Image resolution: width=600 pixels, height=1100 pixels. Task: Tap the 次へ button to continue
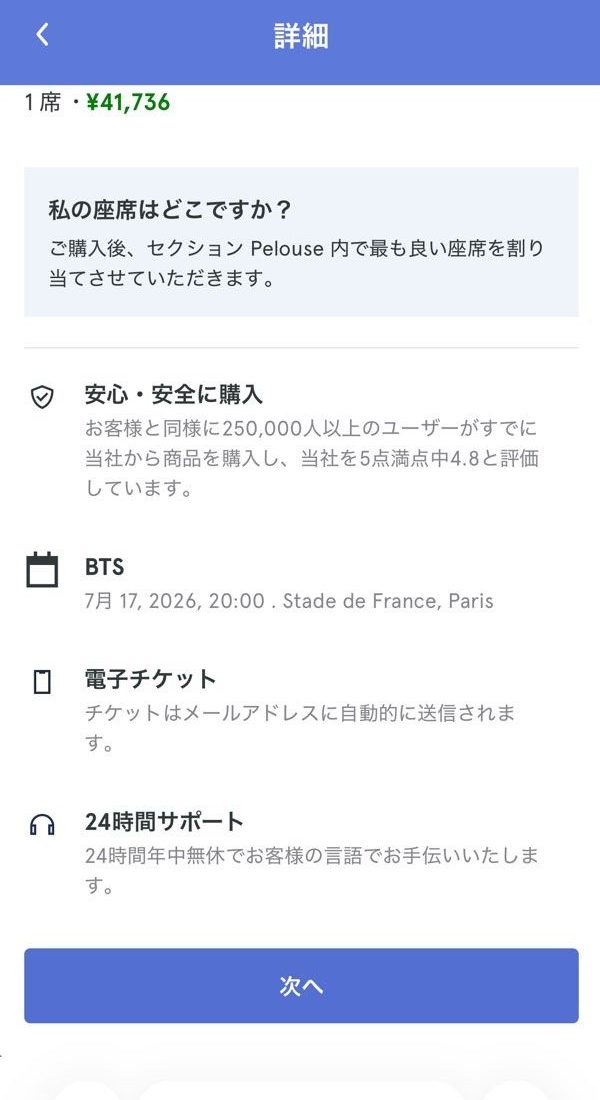pyautogui.click(x=301, y=986)
